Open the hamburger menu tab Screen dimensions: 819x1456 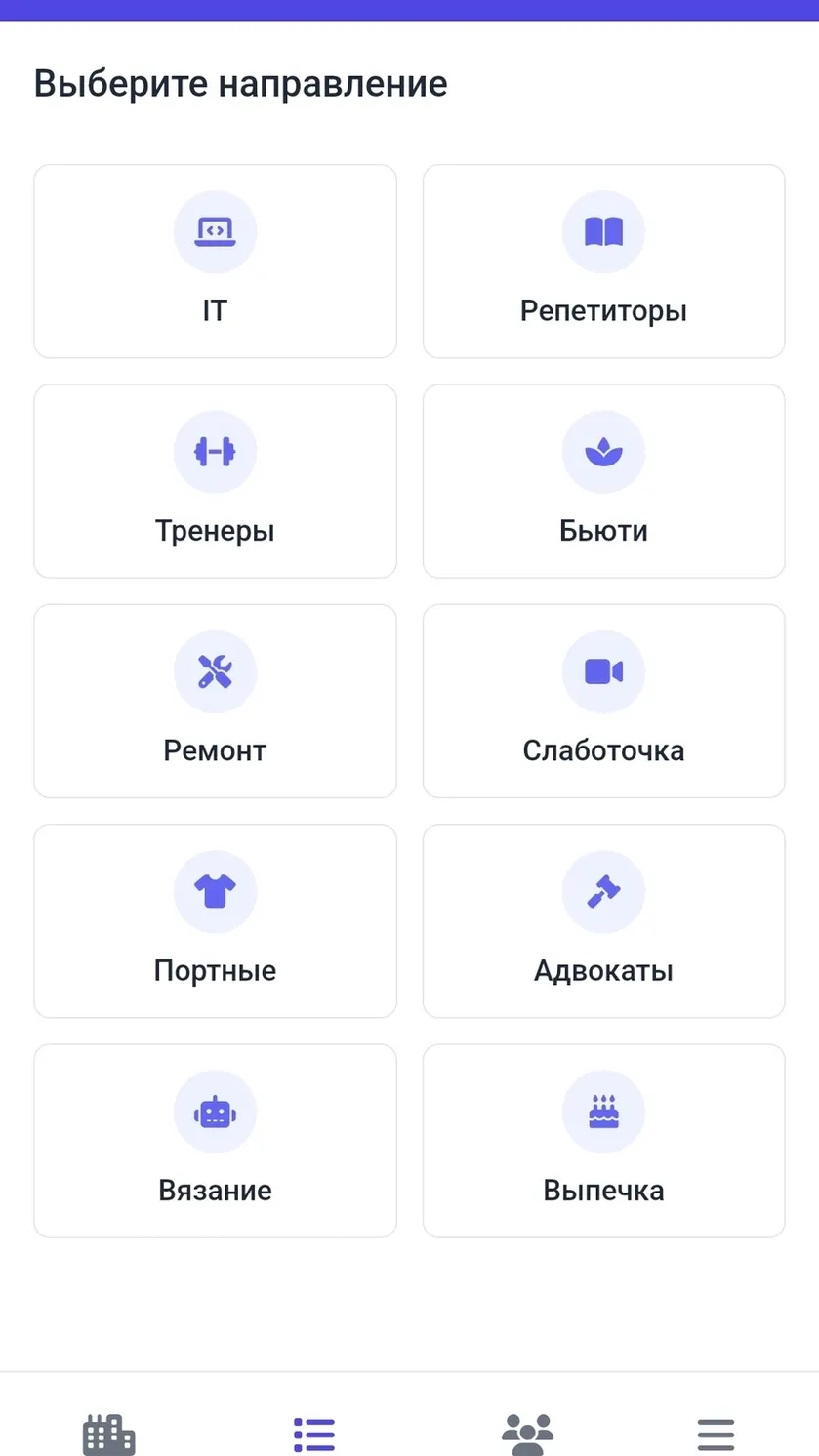click(716, 1435)
